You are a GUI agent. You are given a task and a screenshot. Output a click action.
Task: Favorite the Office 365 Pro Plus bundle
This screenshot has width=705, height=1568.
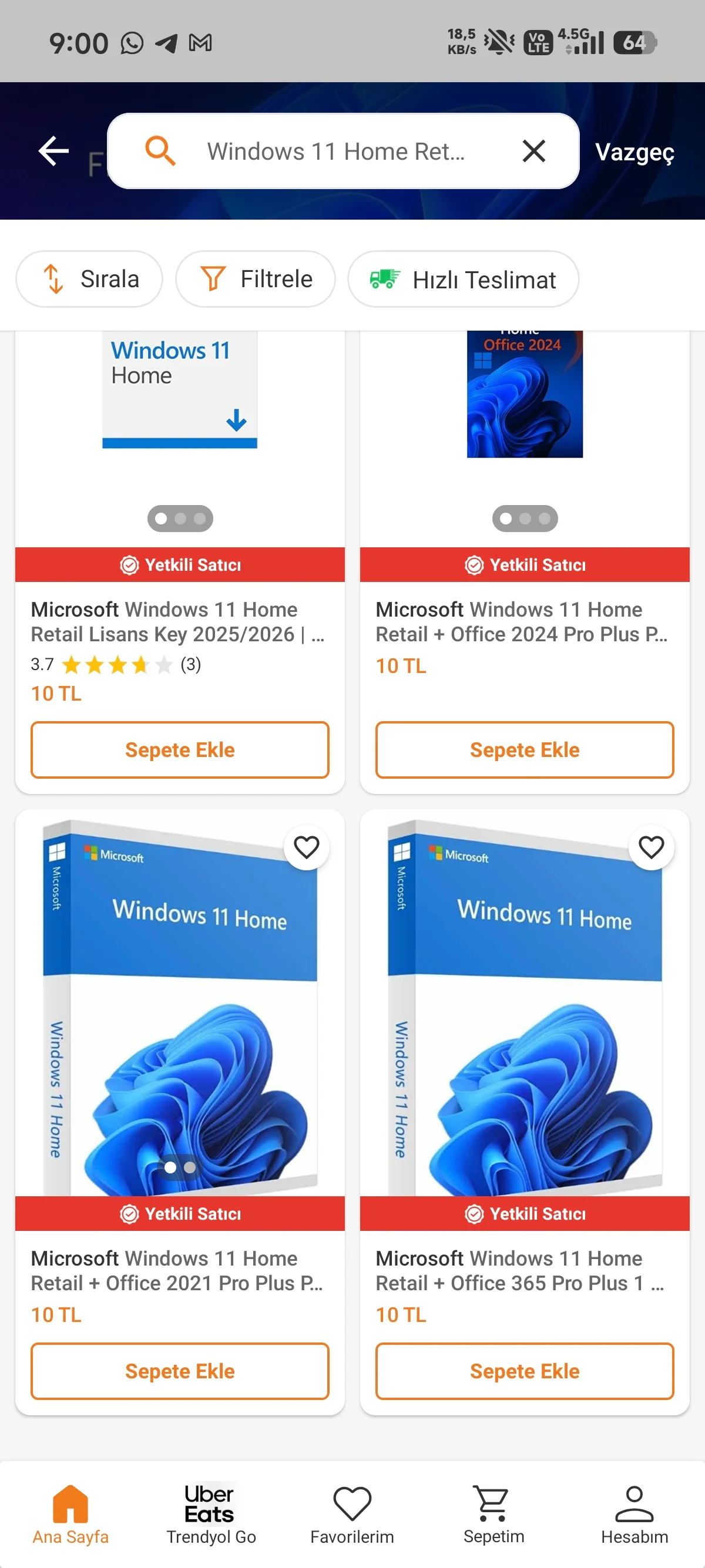click(651, 847)
